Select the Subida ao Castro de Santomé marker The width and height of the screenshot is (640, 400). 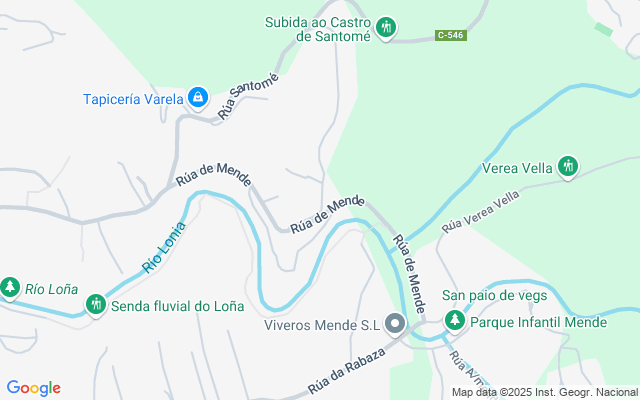[x=387, y=27]
